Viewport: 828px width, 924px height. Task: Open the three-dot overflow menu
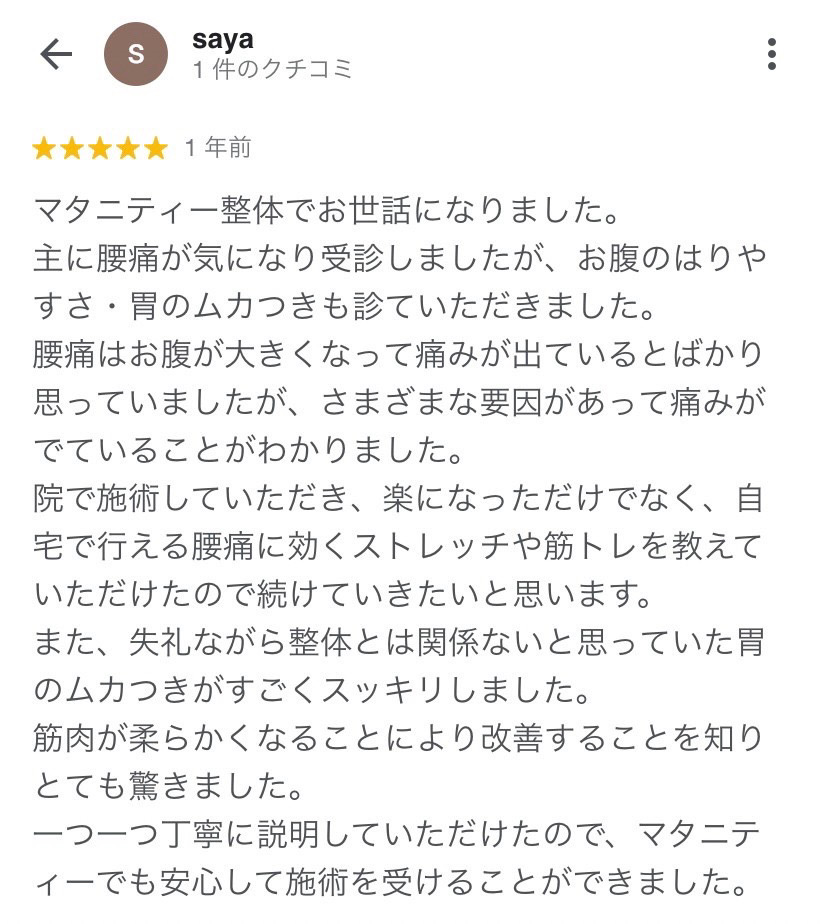click(x=771, y=54)
